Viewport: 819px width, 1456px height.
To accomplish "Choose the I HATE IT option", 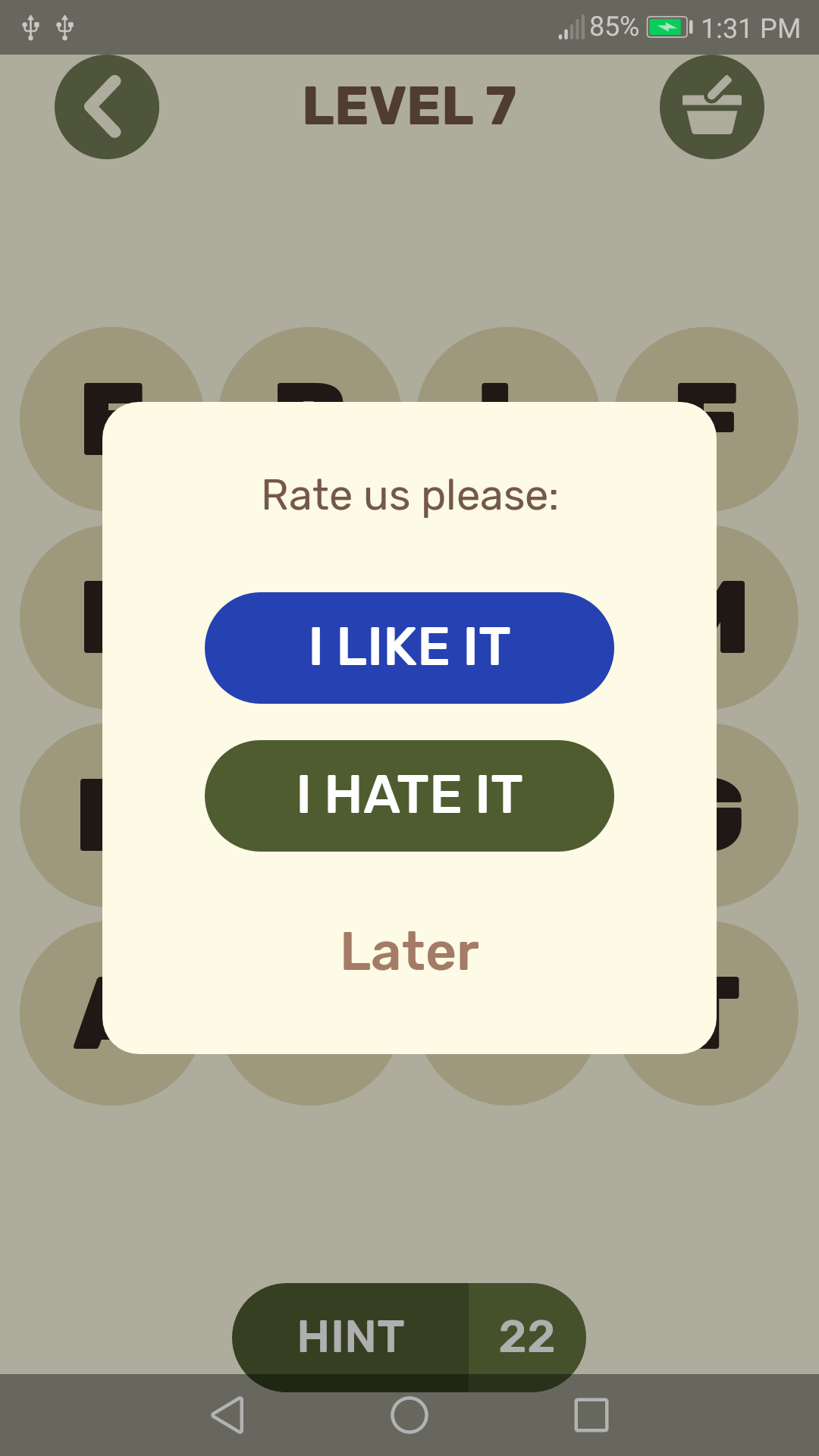I will click(409, 795).
